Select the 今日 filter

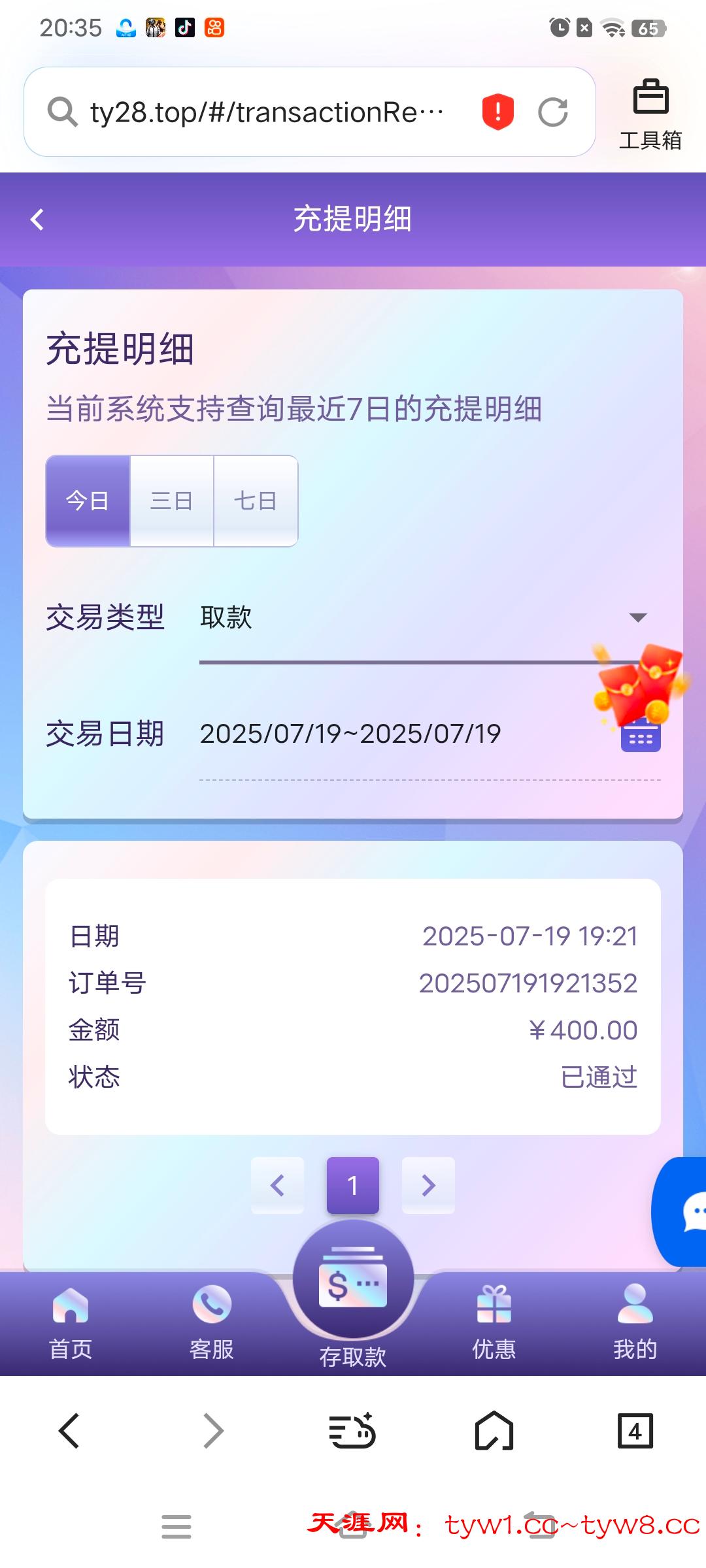(88, 501)
